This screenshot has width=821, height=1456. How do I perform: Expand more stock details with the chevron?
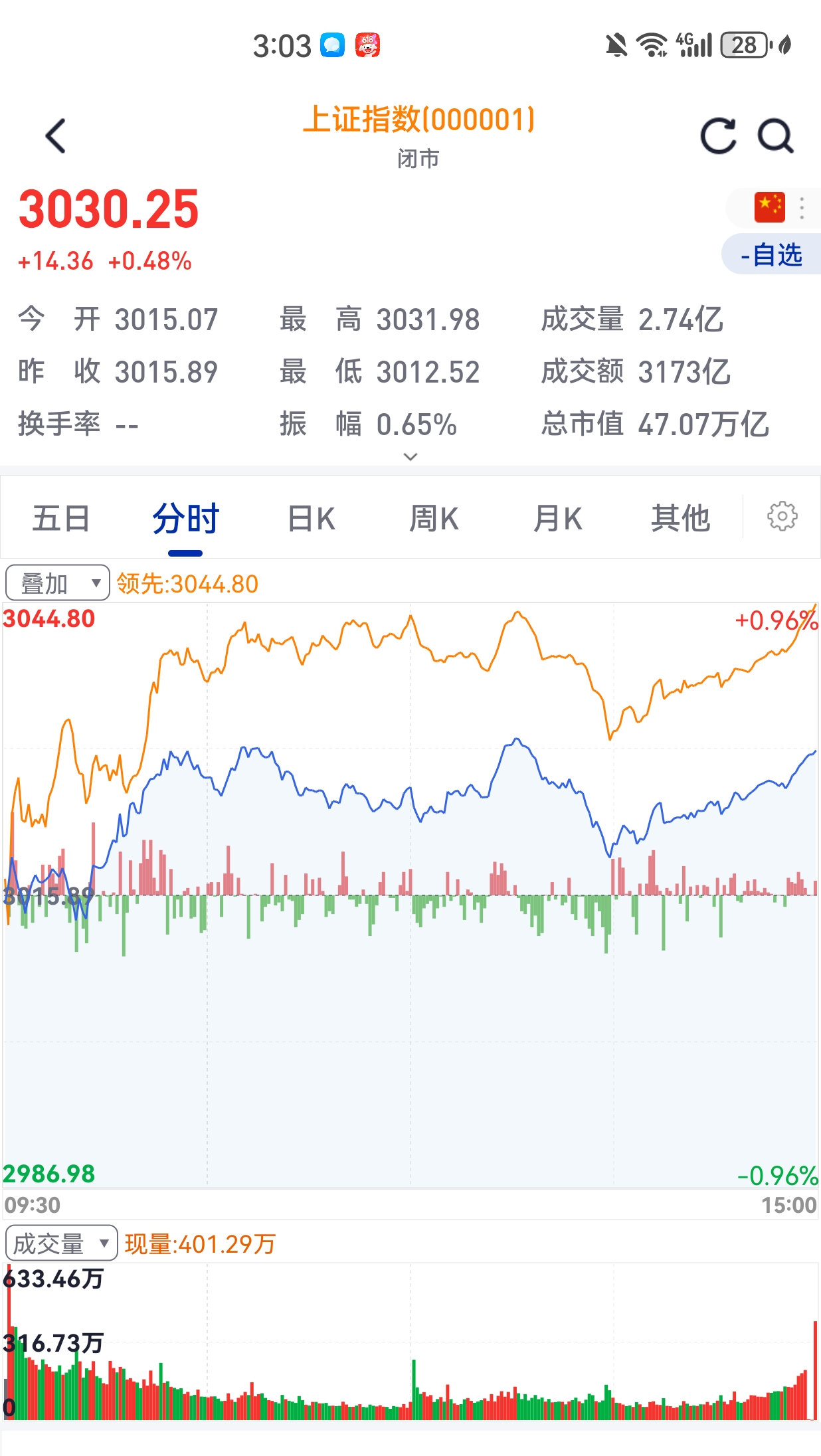(410, 457)
